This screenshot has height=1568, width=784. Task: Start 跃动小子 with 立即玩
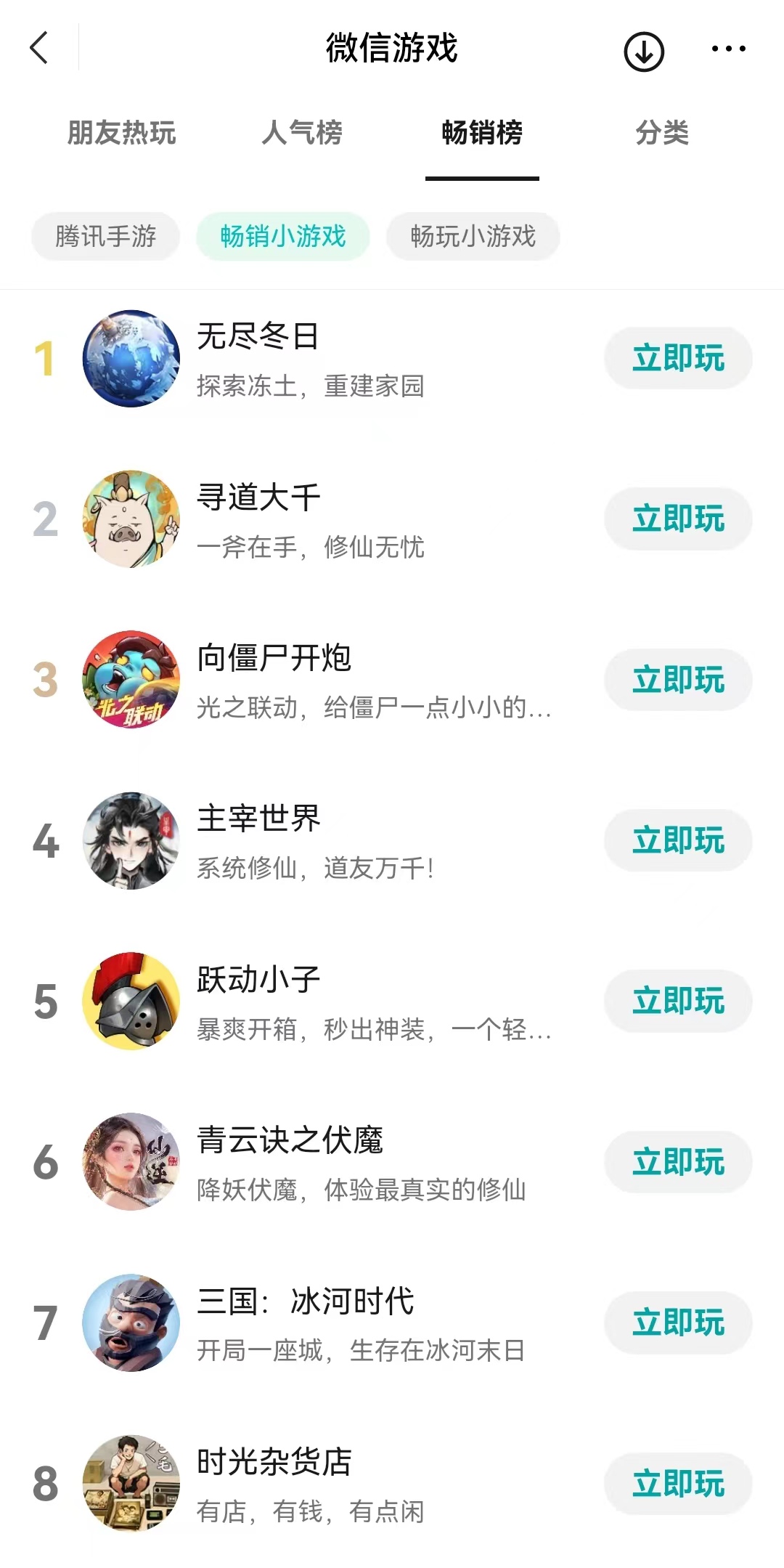678,1001
